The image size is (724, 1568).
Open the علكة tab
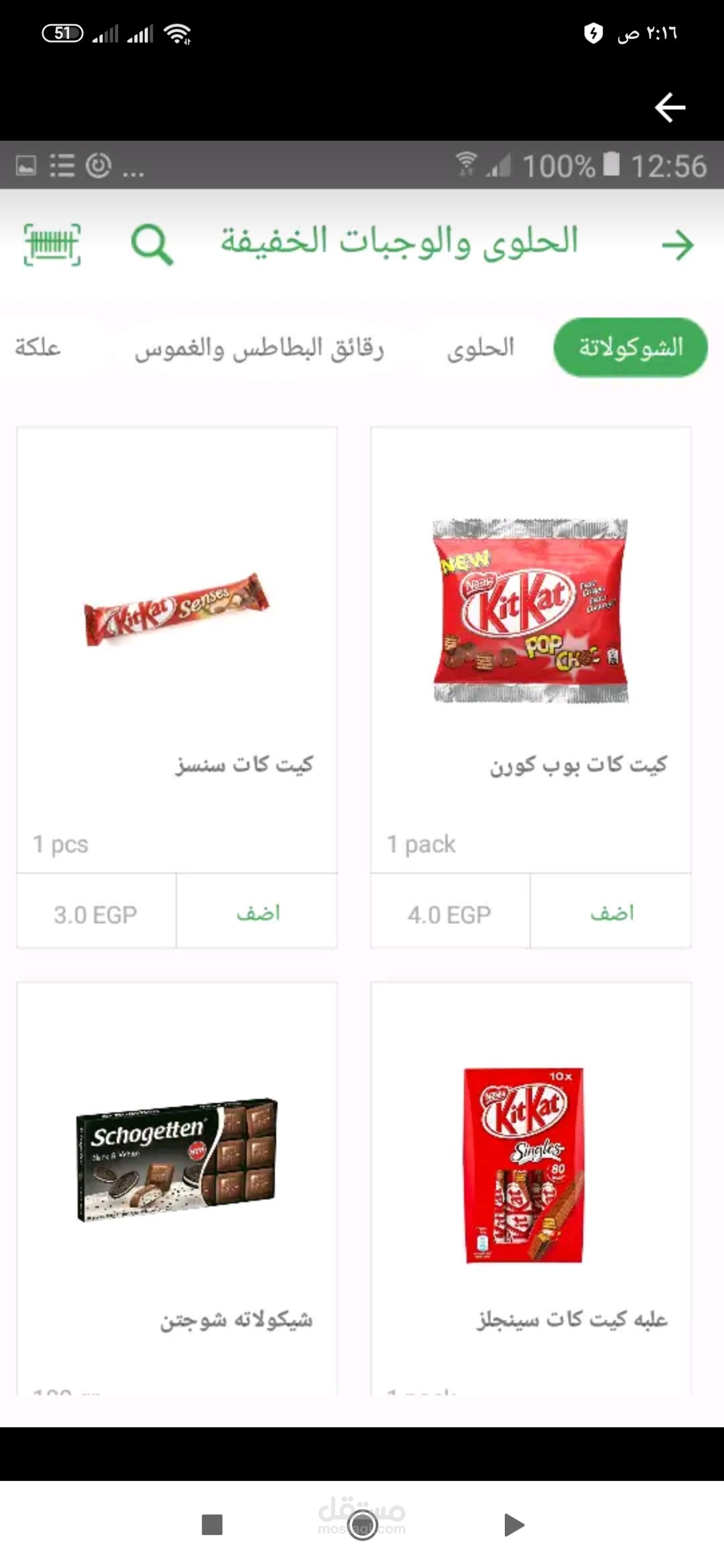click(x=38, y=348)
